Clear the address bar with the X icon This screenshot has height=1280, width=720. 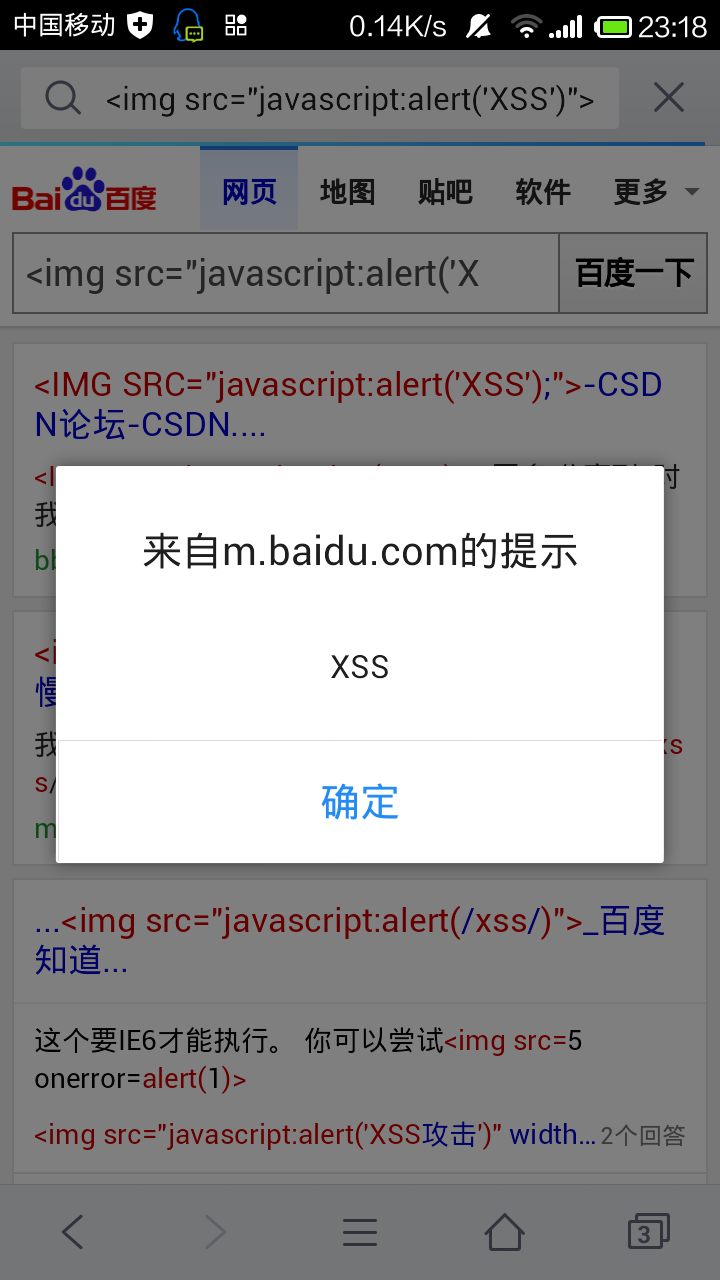(668, 98)
